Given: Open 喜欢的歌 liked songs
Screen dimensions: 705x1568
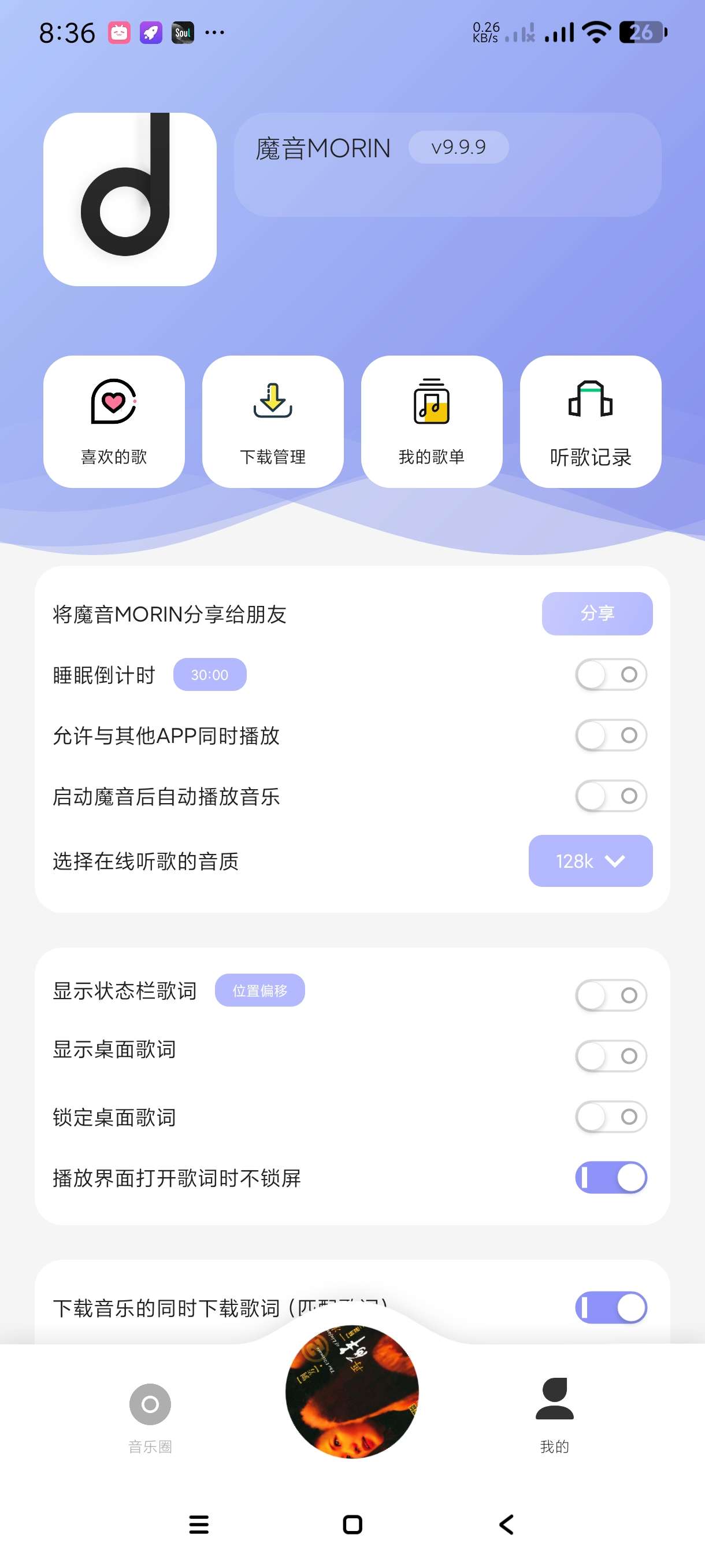Looking at the screenshot, I should click(x=114, y=421).
